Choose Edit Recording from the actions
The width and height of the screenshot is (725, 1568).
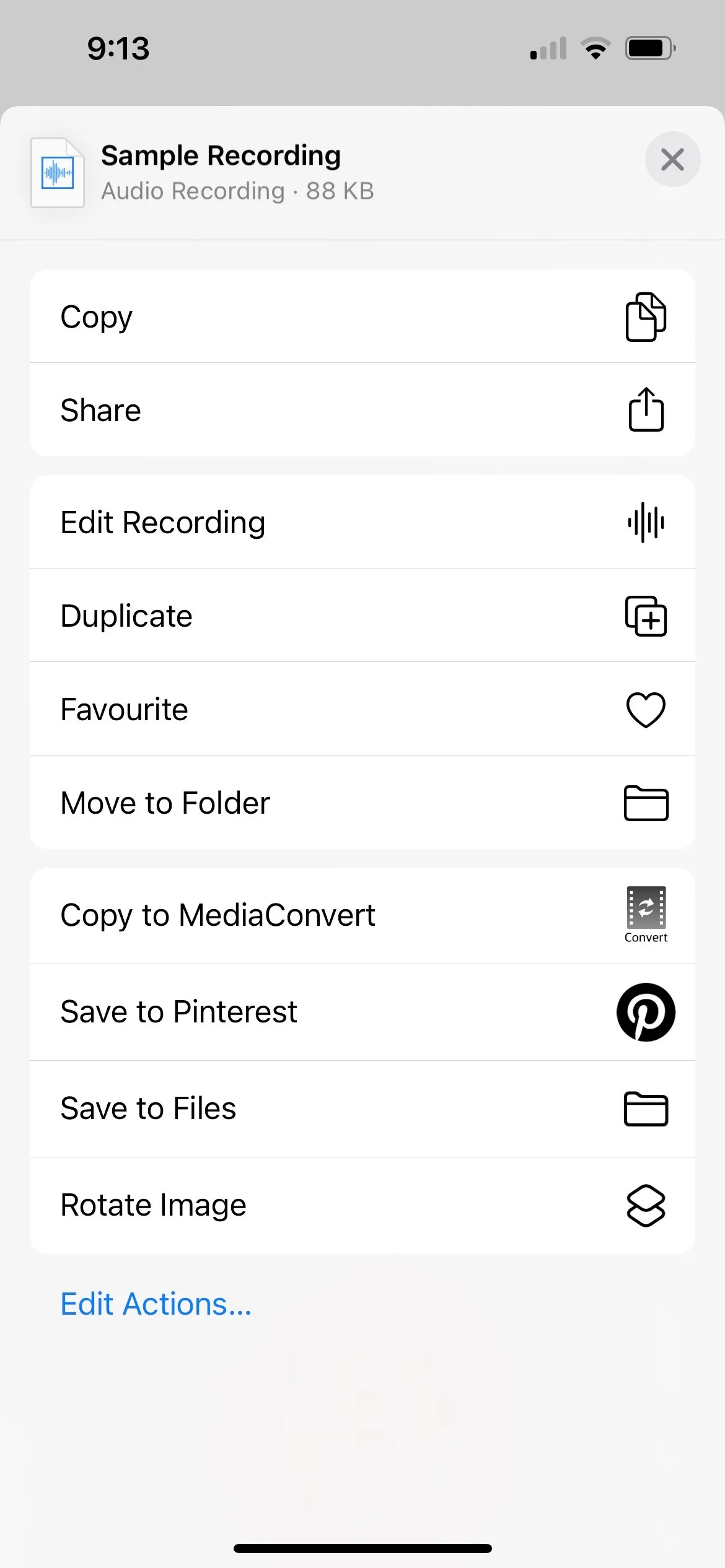click(248, 522)
